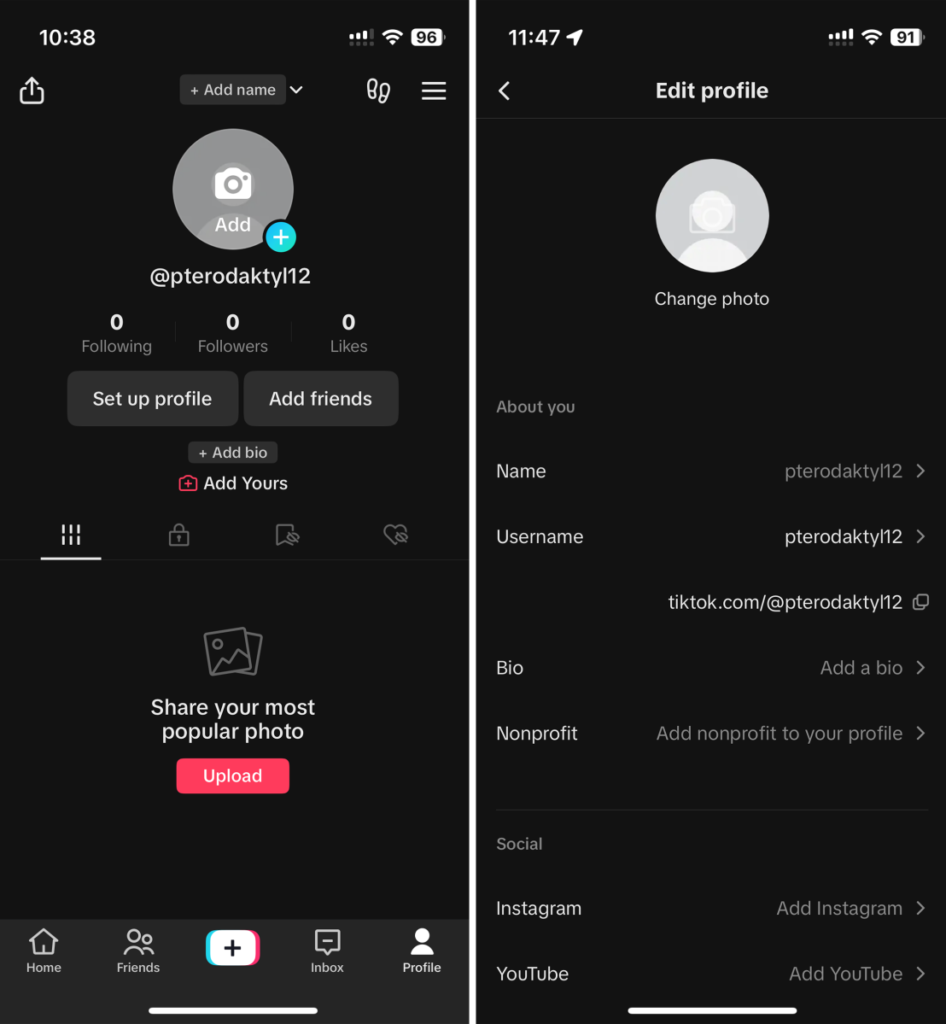The image size is (946, 1024).
Task: Open the Friends tab
Action: click(138, 950)
